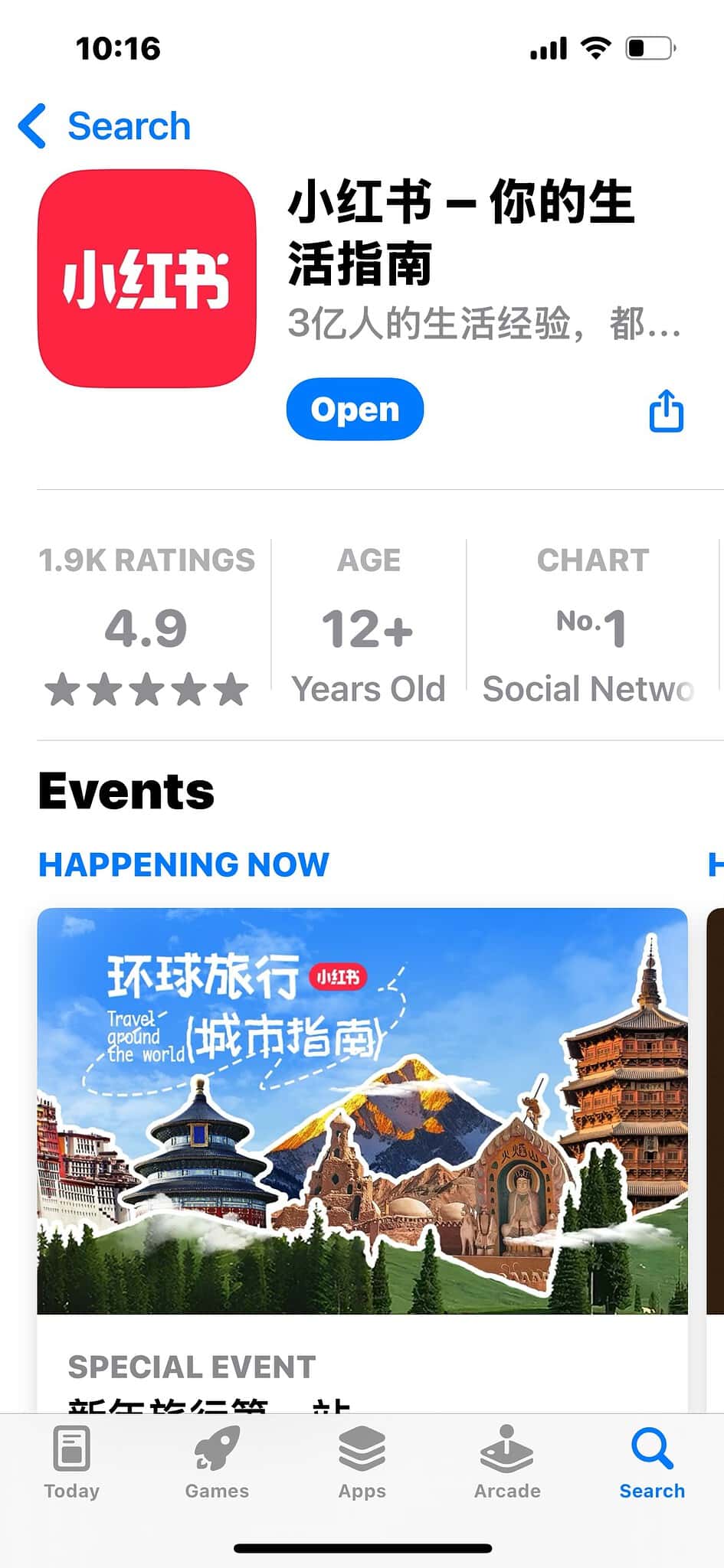
Task: Tap the HAPPENING NOW label
Action: 183,865
